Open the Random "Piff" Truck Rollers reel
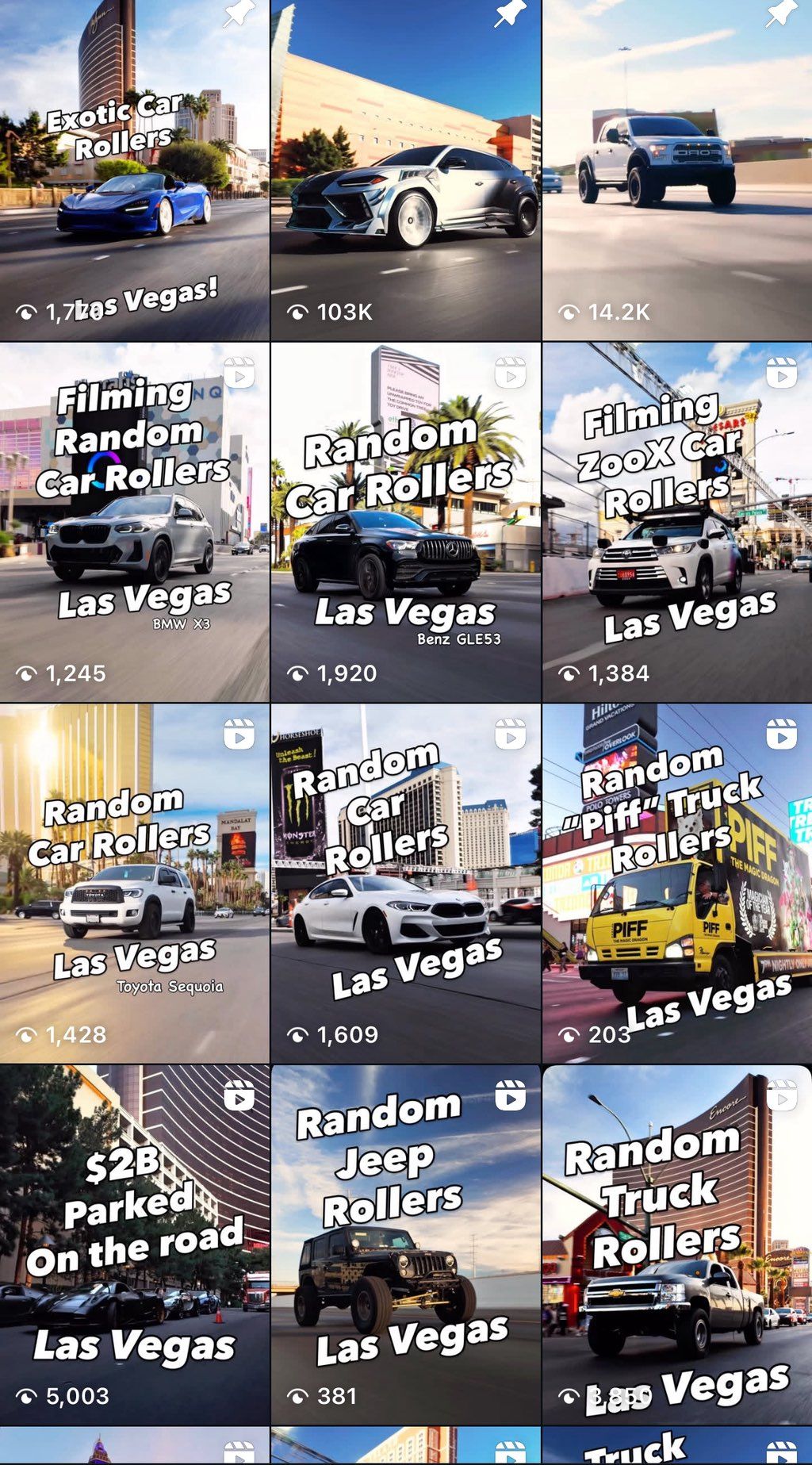Image resolution: width=812 pixels, height=1465 pixels. [677, 883]
